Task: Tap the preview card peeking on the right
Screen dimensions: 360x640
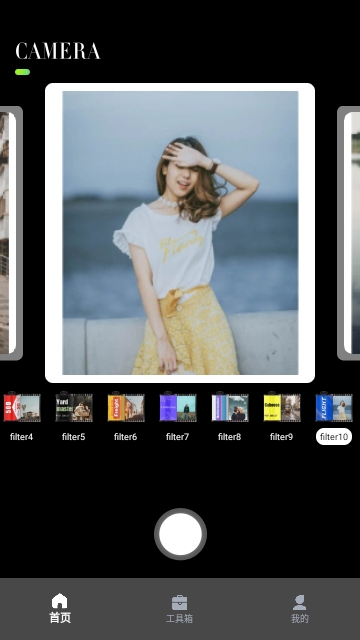Action: click(x=349, y=233)
